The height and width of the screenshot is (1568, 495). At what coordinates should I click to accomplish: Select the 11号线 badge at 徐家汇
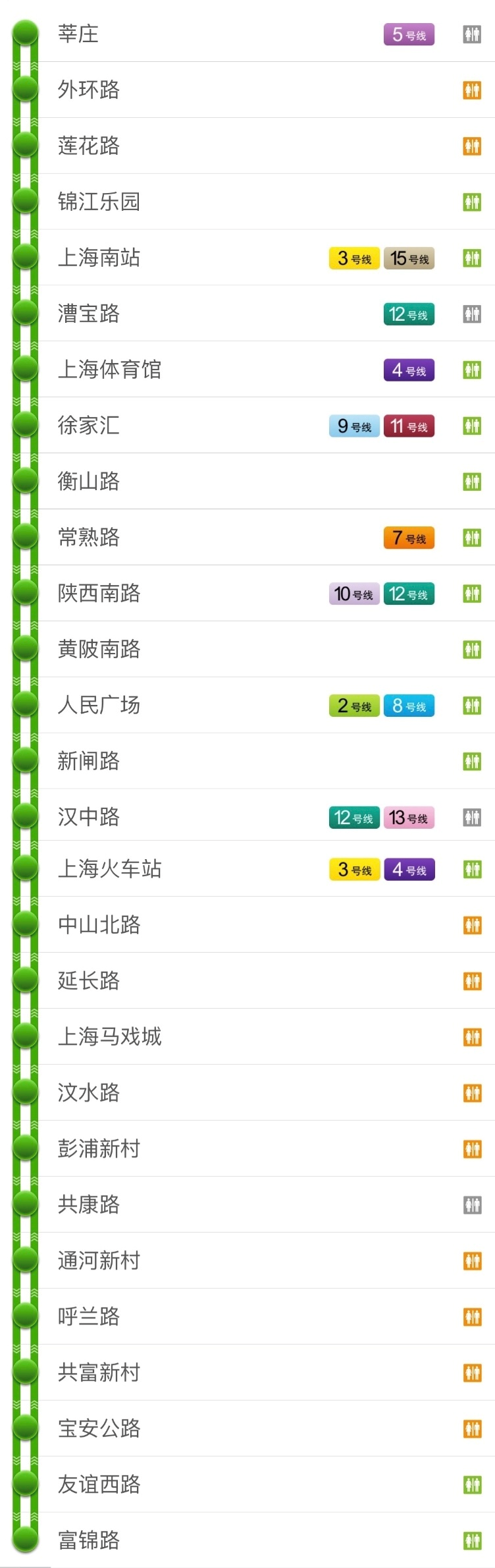[409, 426]
